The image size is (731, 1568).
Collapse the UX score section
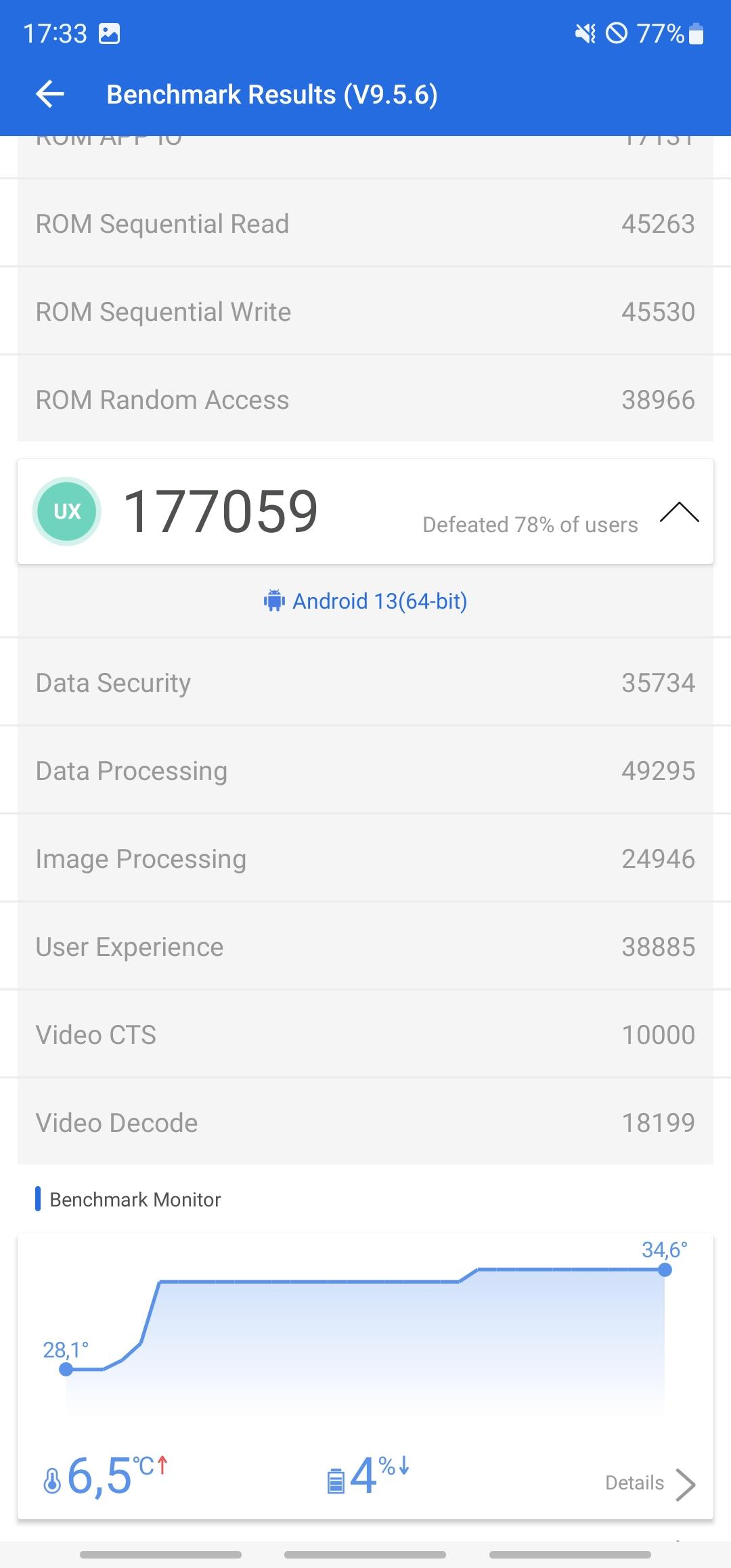click(x=679, y=512)
